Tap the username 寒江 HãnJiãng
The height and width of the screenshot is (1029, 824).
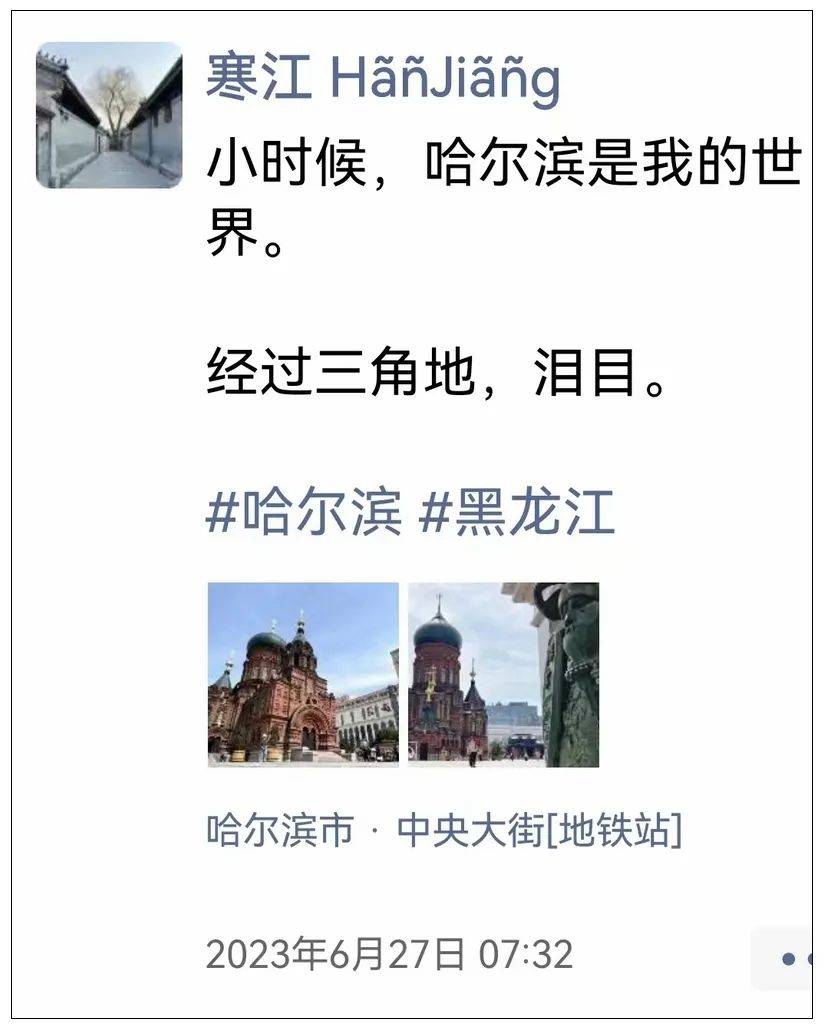tap(382, 78)
